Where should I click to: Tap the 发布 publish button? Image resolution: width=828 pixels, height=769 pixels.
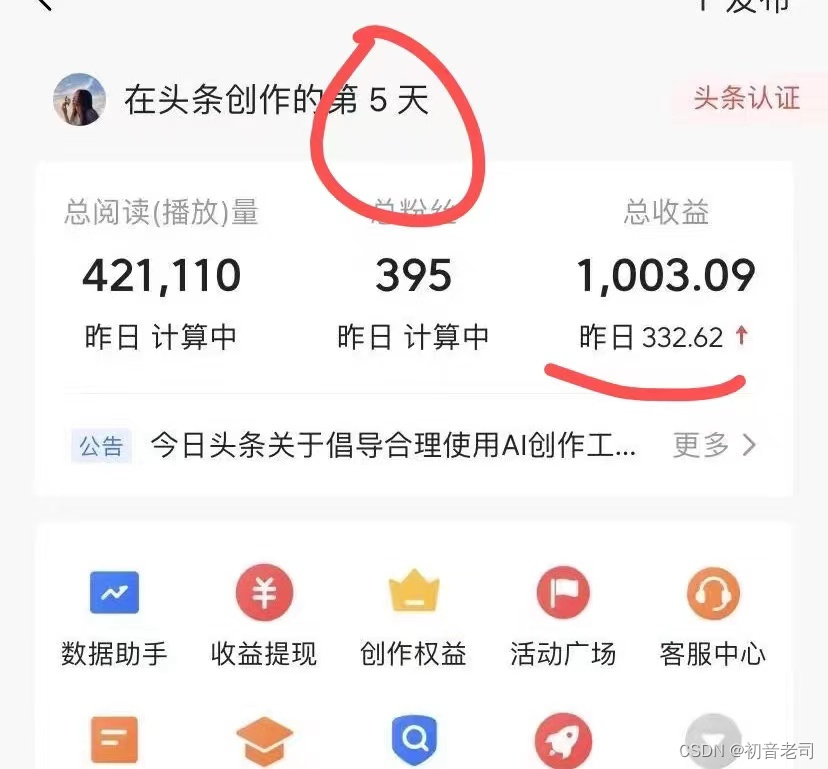(745, 5)
